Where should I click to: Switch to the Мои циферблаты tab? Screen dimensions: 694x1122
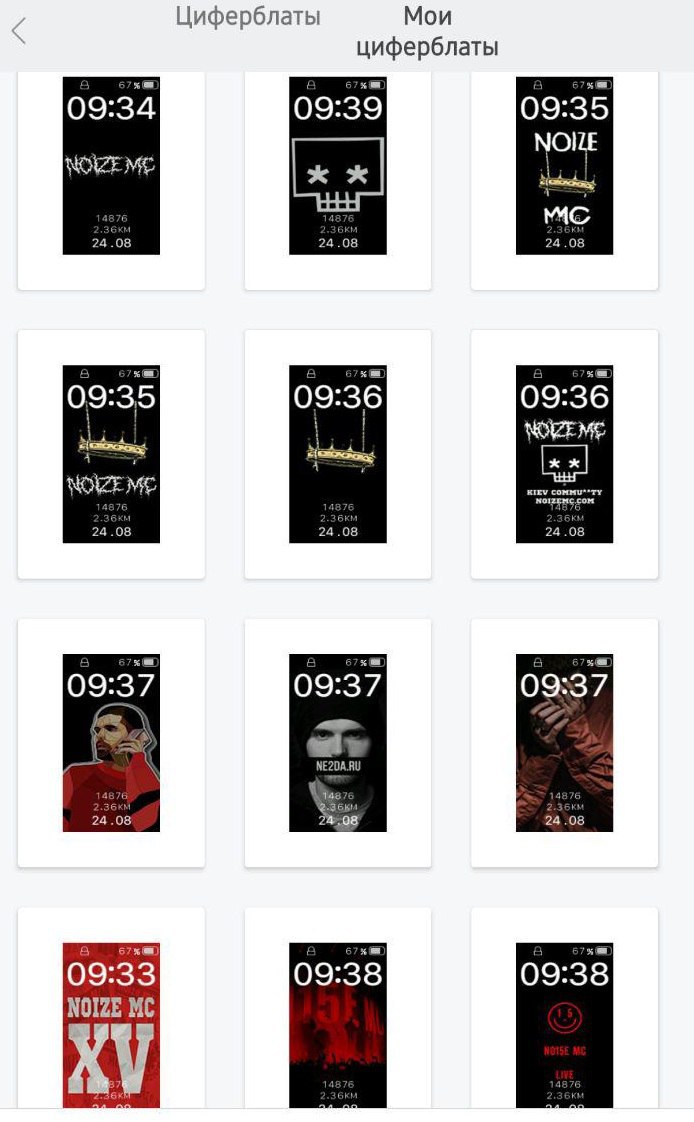coord(427,32)
